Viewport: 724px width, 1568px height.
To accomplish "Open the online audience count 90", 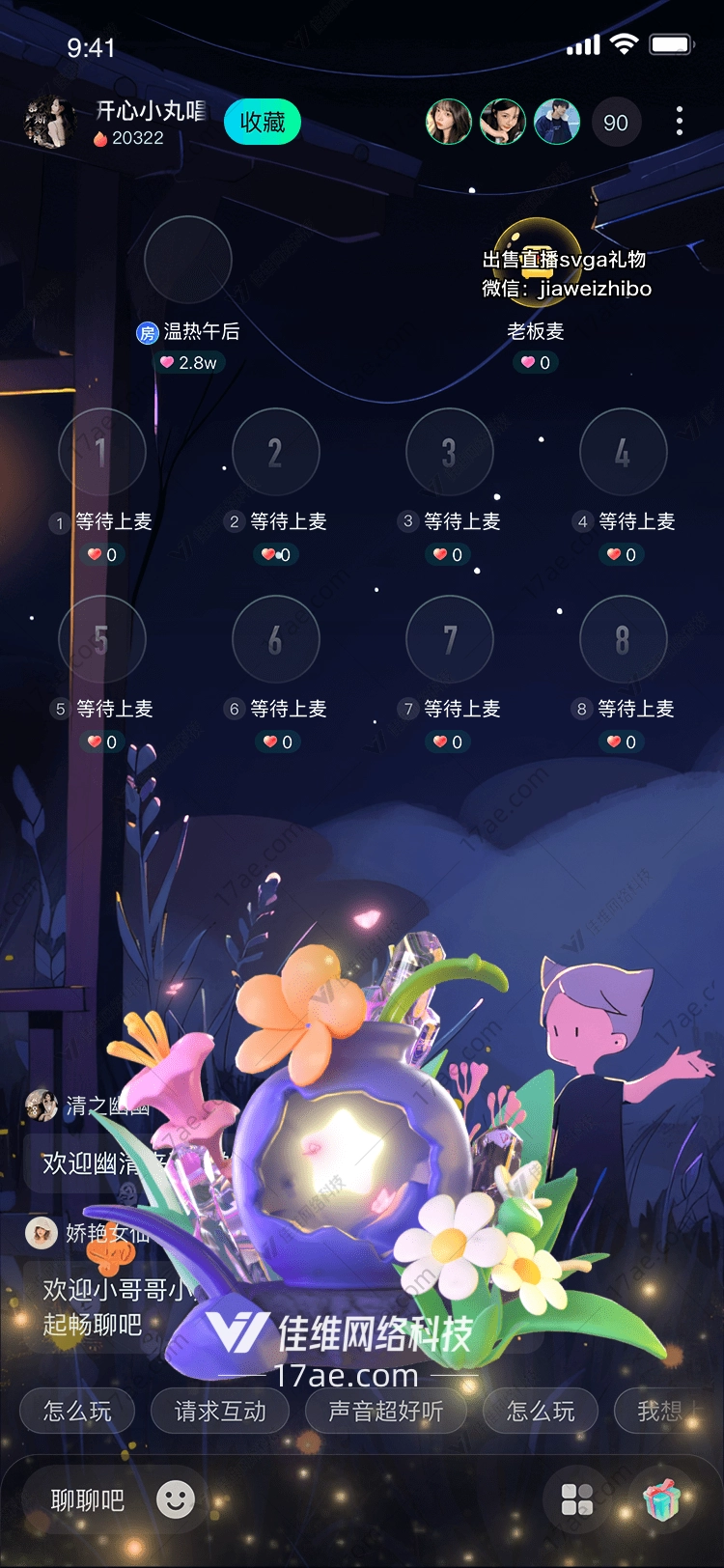I will click(x=615, y=123).
